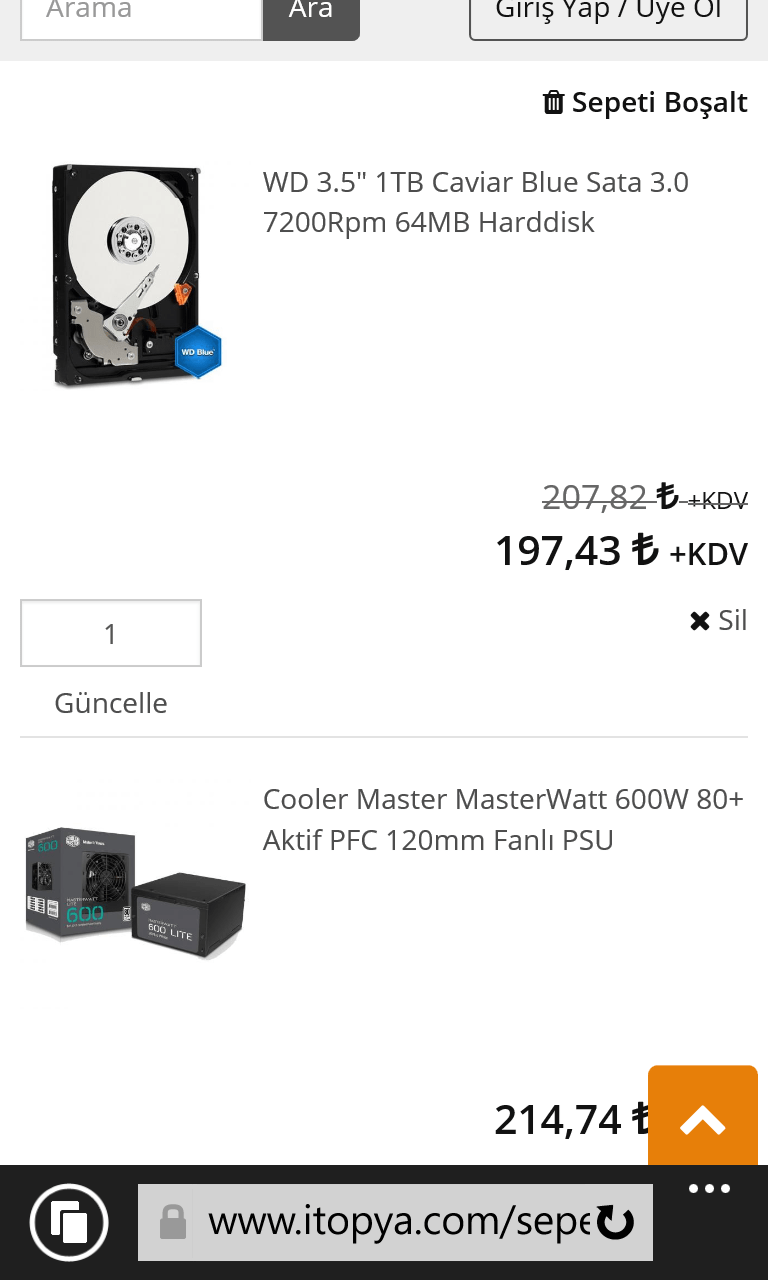This screenshot has width=768, height=1280.
Task: Open the browser's three-dot menu
Action: pyautogui.click(x=710, y=1189)
